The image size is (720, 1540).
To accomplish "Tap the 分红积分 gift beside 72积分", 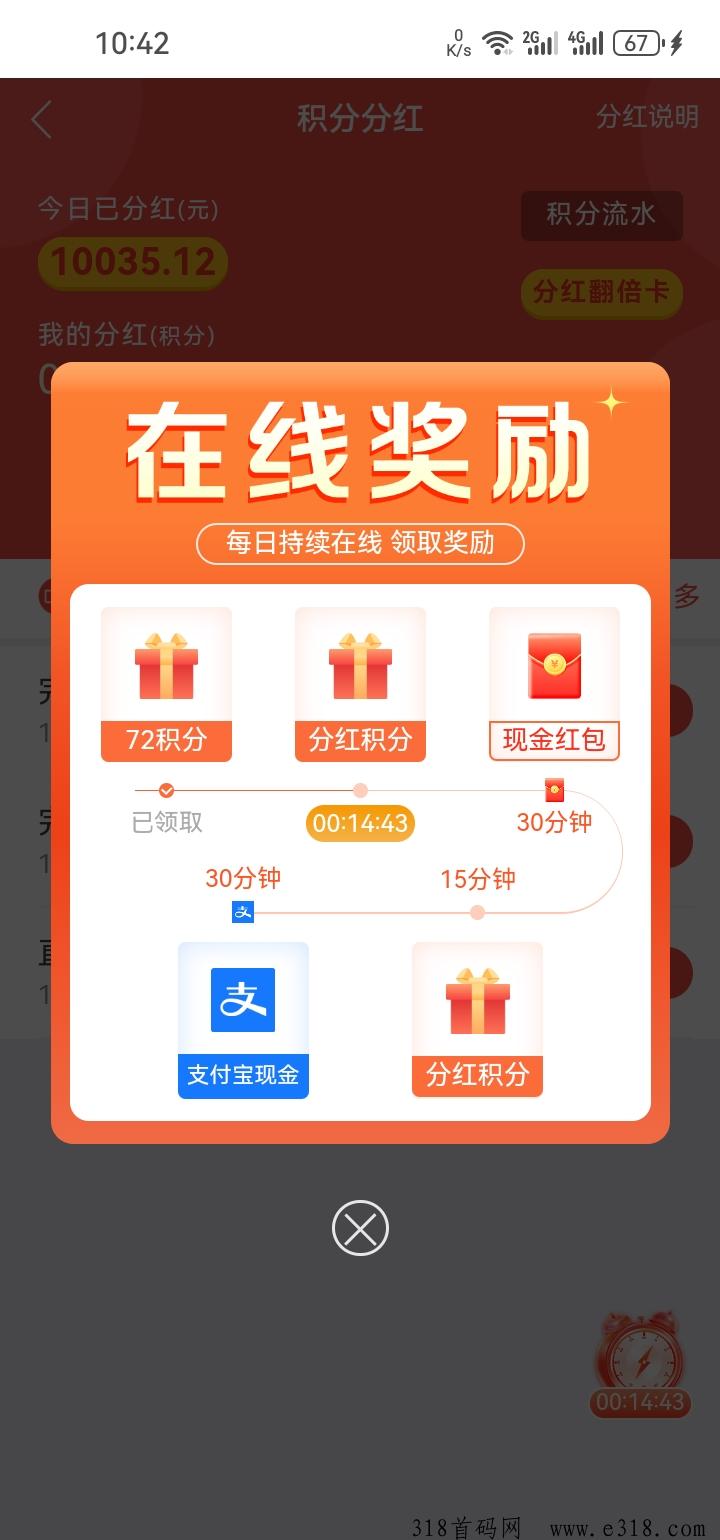I will point(360,684).
